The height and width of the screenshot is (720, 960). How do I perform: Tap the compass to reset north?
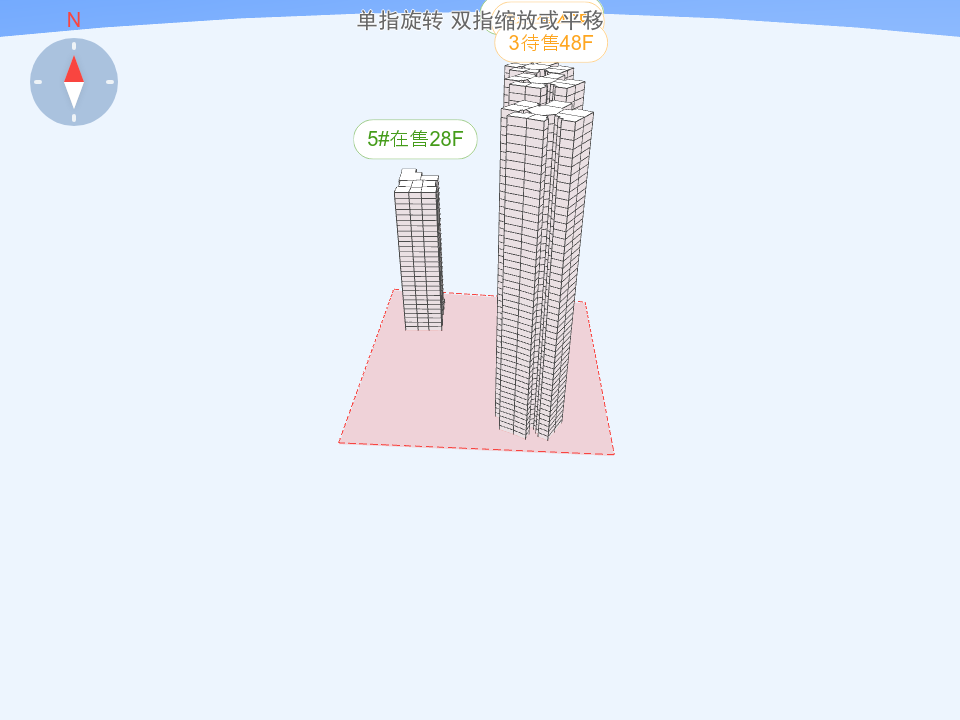point(74,82)
